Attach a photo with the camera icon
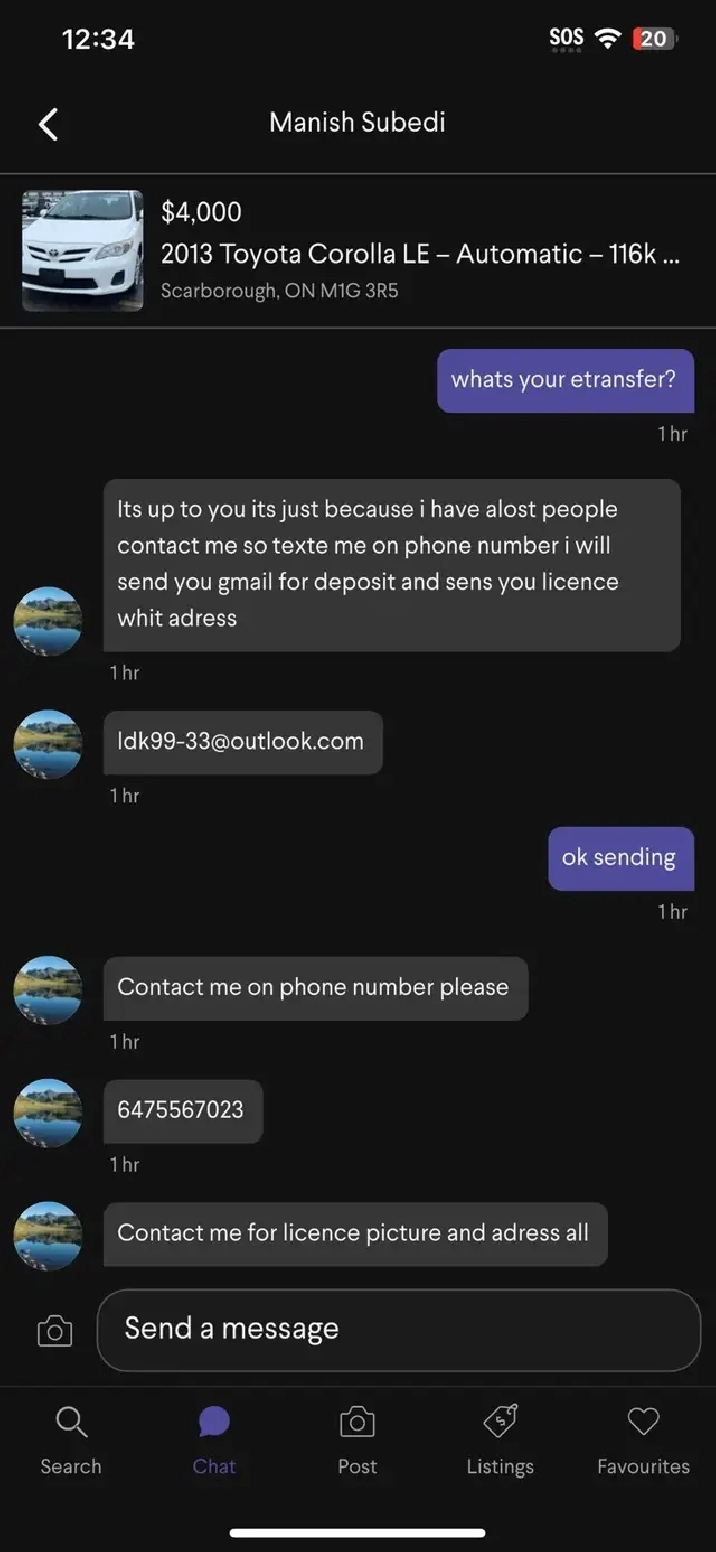This screenshot has height=1552, width=716. click(x=54, y=1331)
